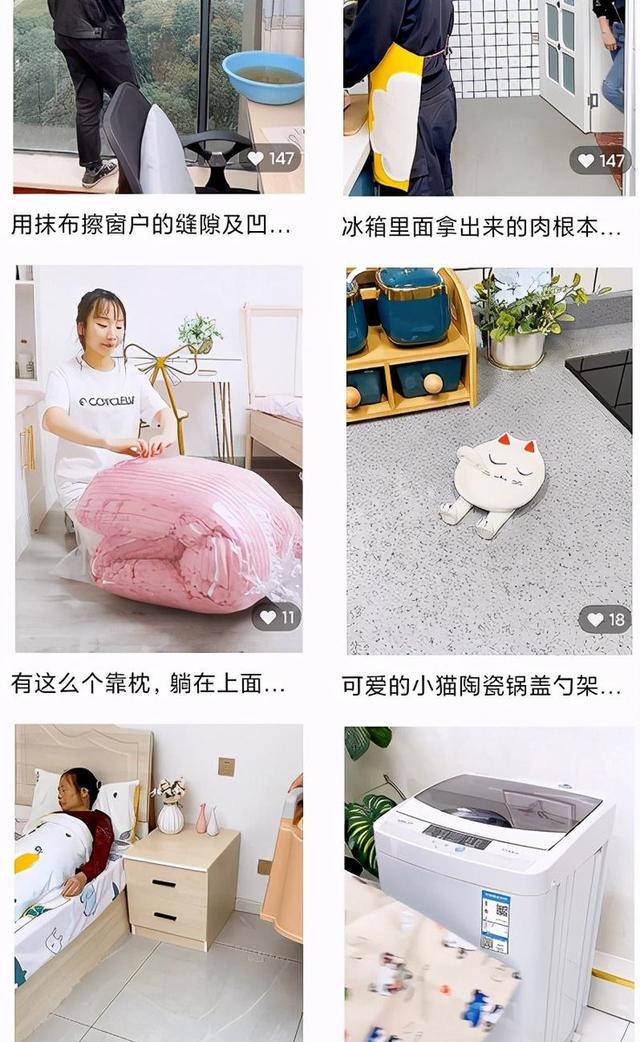The width and height of the screenshot is (640, 1042).
Task: Open the washing machine video
Action: [488, 882]
